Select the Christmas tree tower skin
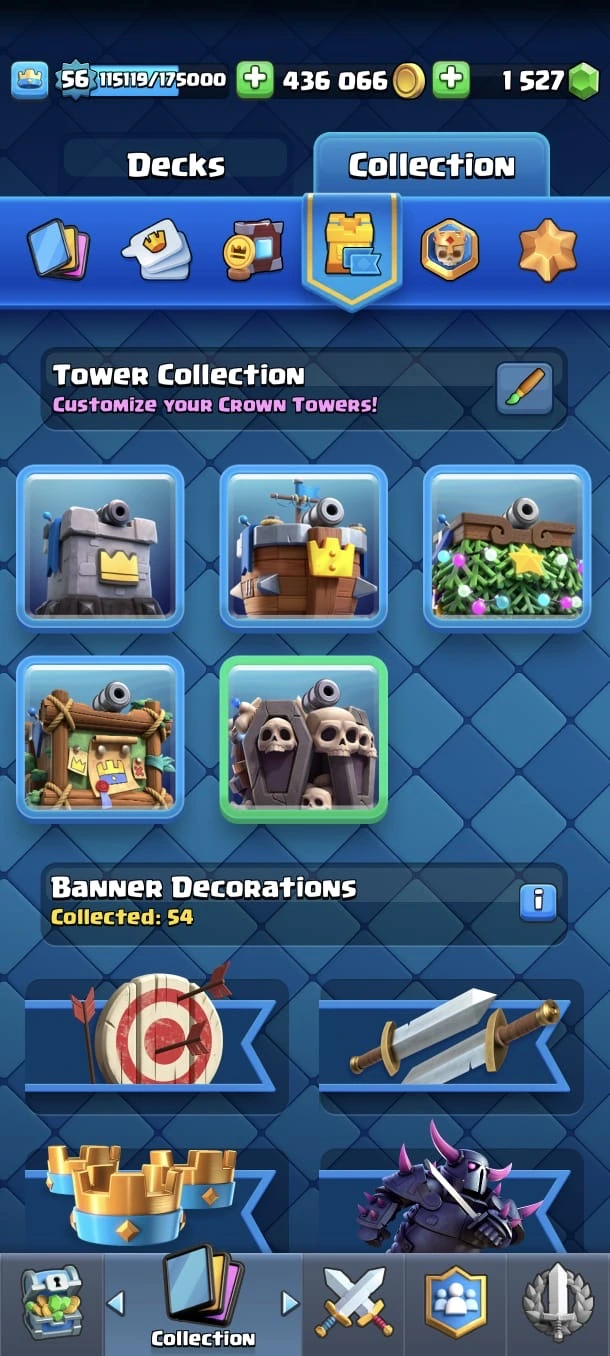This screenshot has height=1356, width=610. [x=507, y=546]
